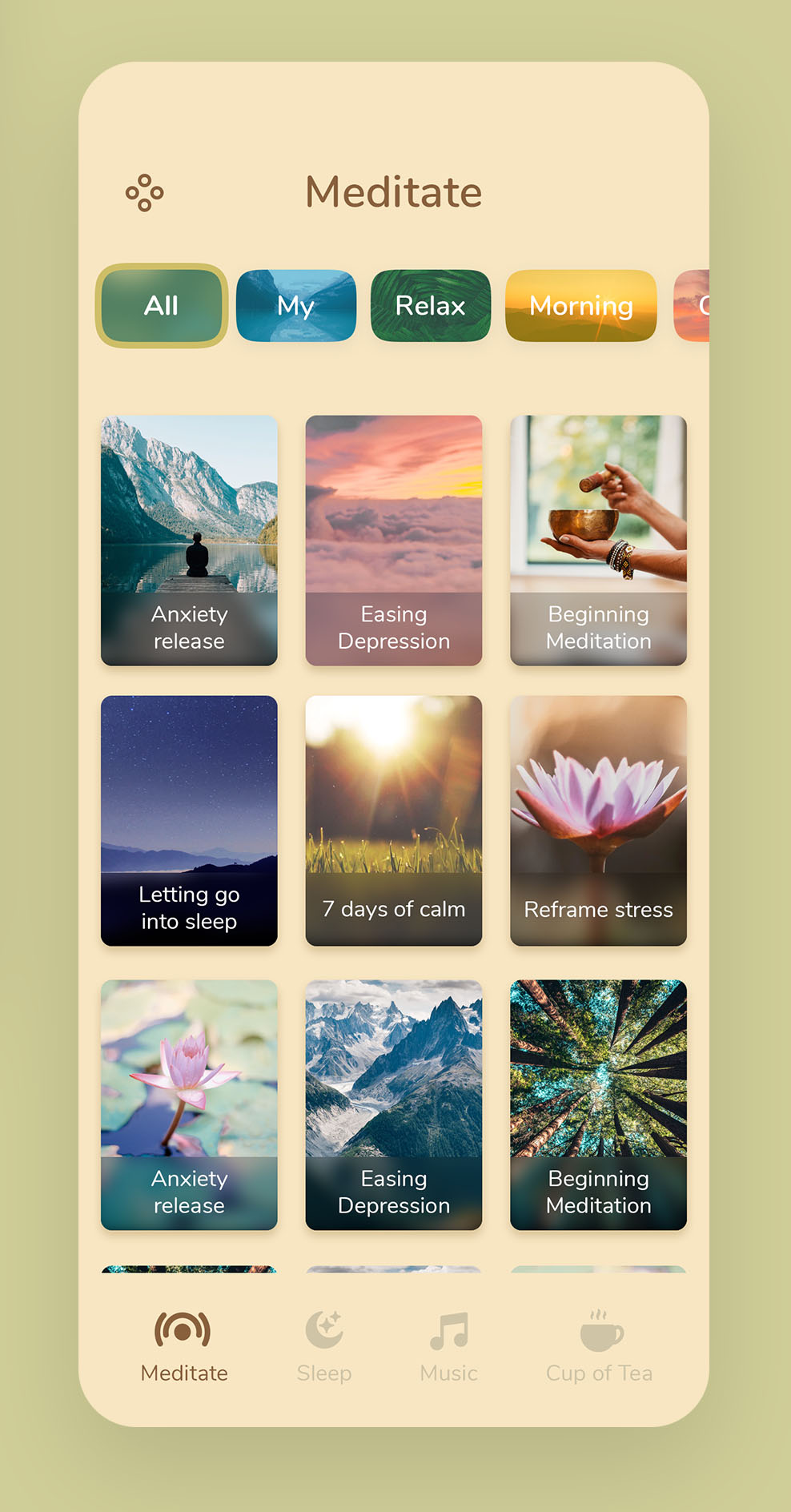The height and width of the screenshot is (1512, 791).
Task: Open the Letting go into sleep session
Action: 189,821
